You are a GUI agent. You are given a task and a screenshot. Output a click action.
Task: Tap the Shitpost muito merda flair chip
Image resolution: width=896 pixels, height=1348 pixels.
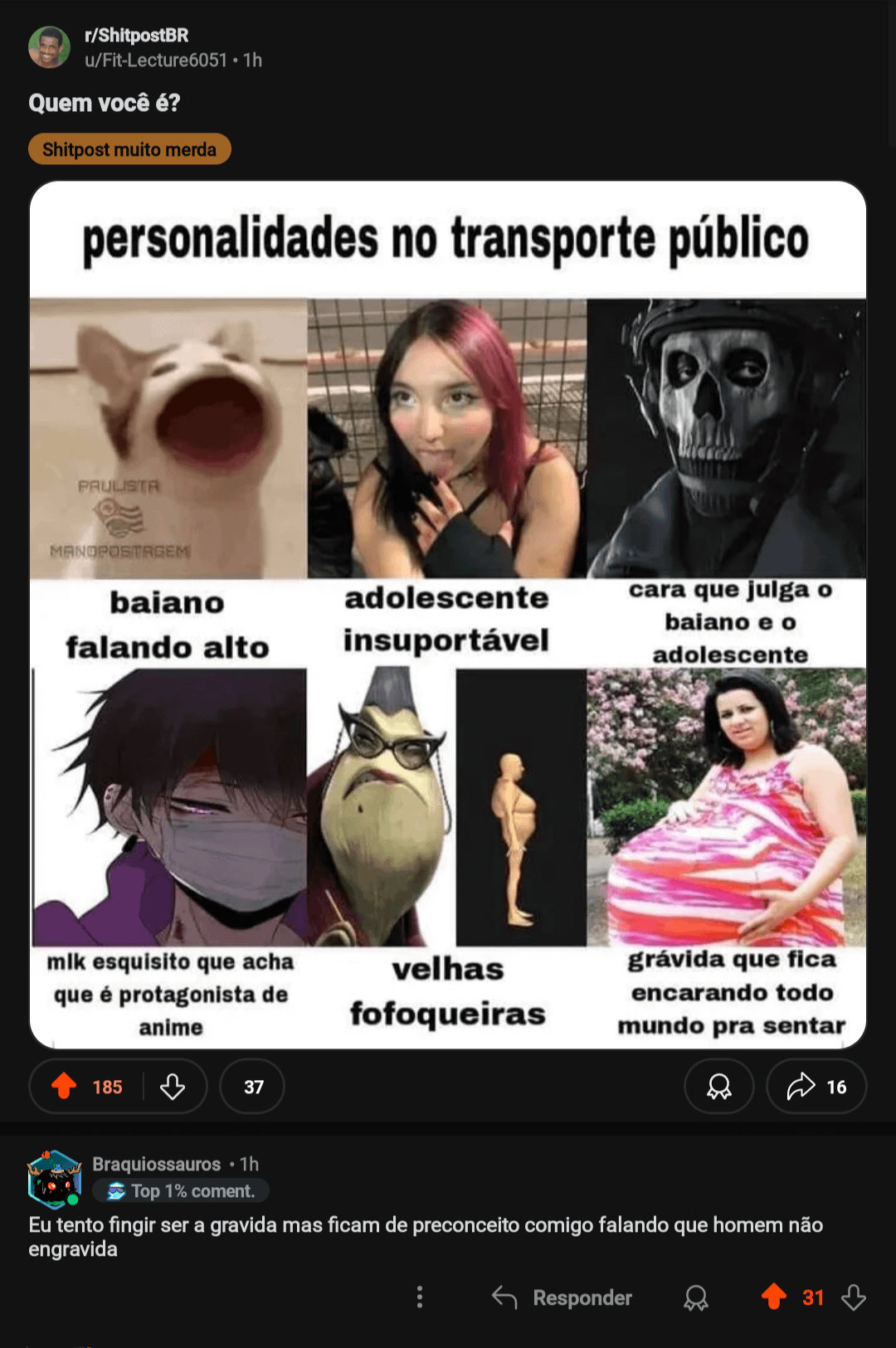[x=129, y=149]
